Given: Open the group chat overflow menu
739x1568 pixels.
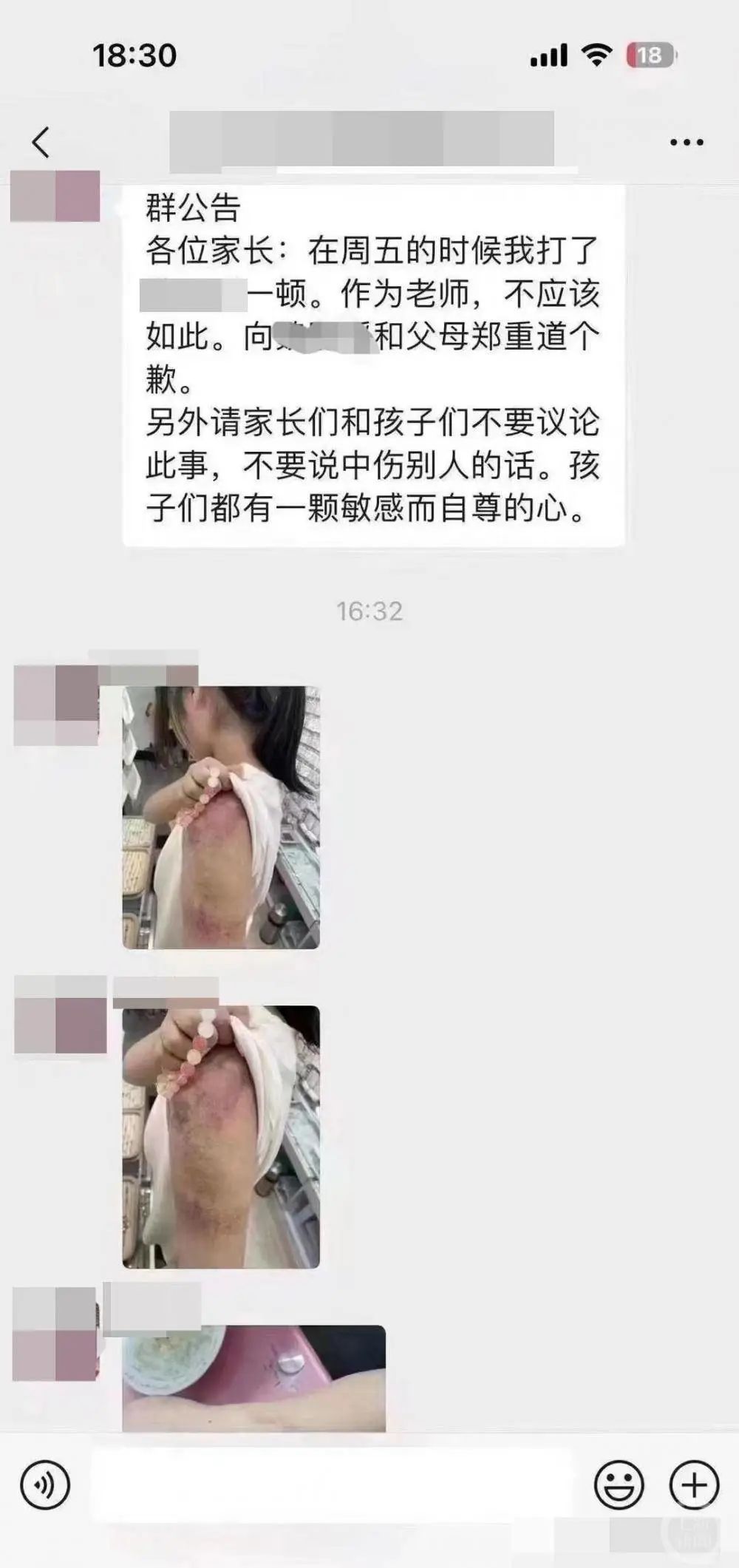Looking at the screenshot, I should 686,142.
